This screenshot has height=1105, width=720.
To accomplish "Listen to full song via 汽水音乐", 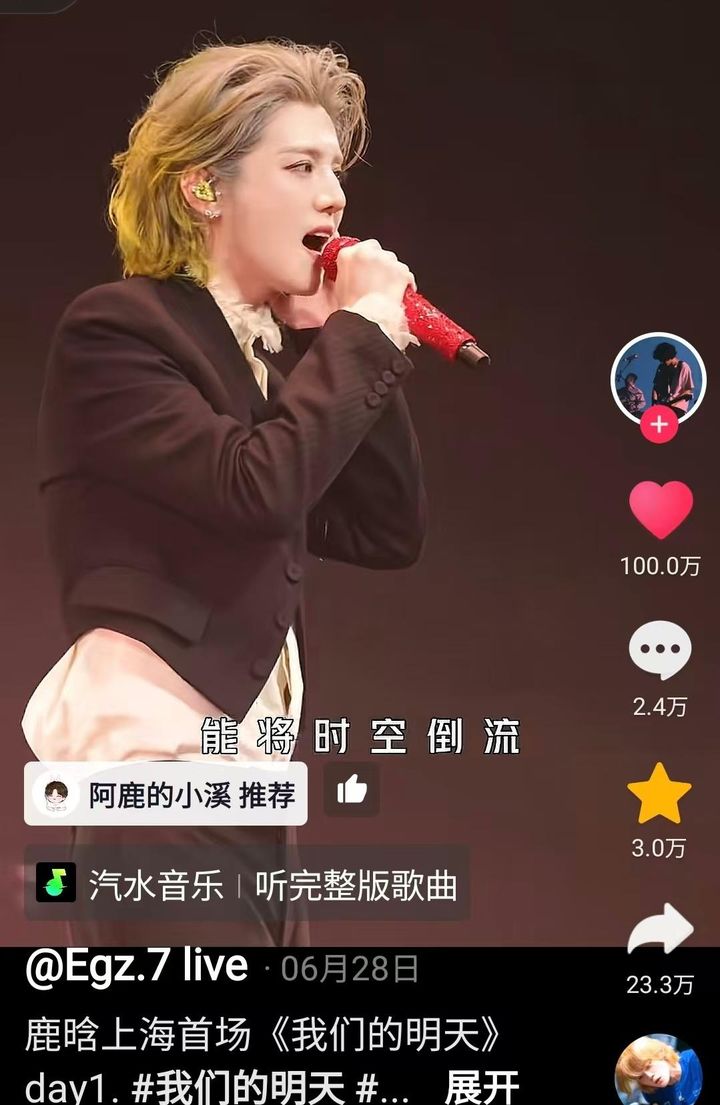I will click(247, 884).
